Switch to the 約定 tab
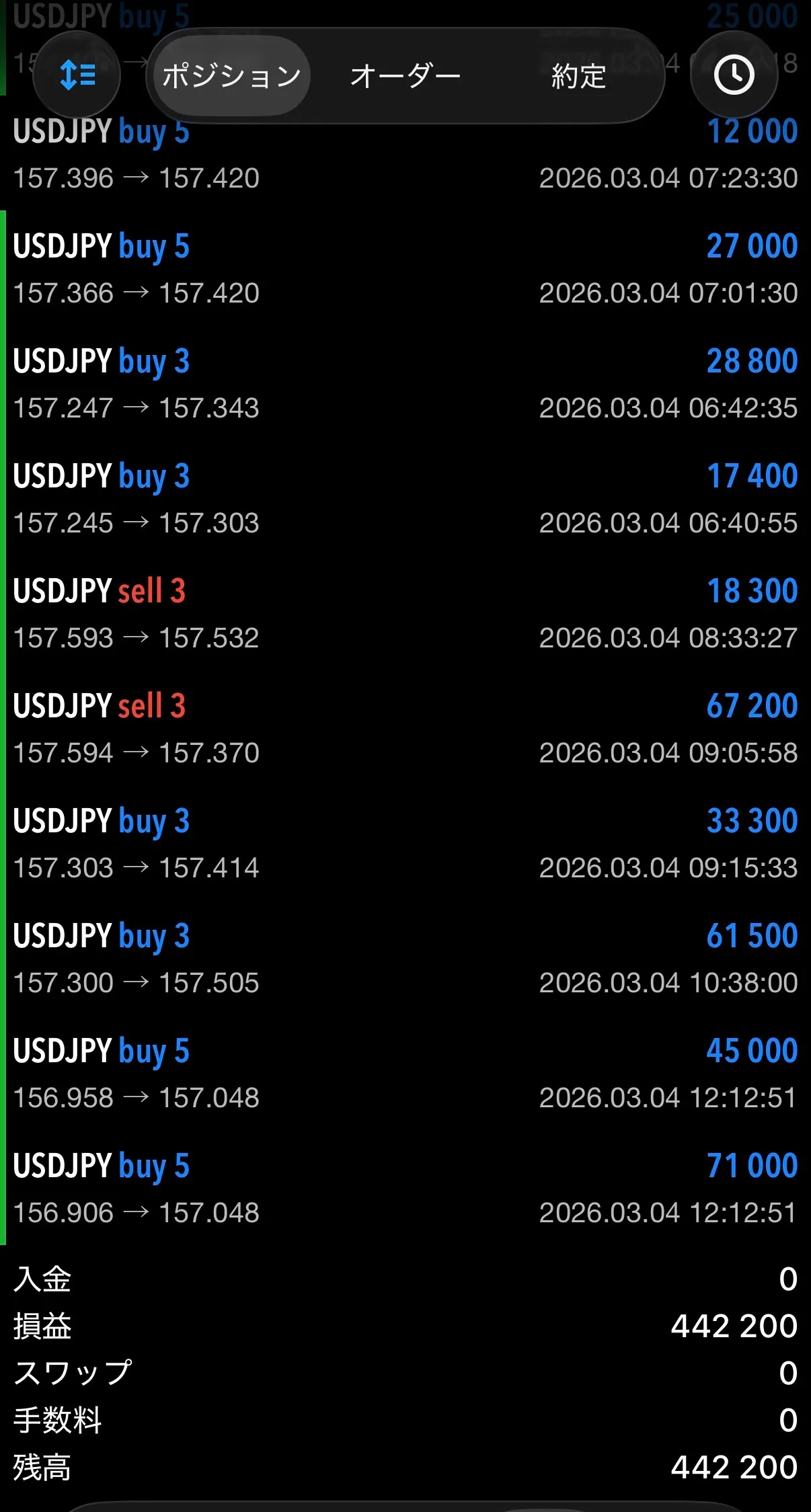 tap(579, 76)
